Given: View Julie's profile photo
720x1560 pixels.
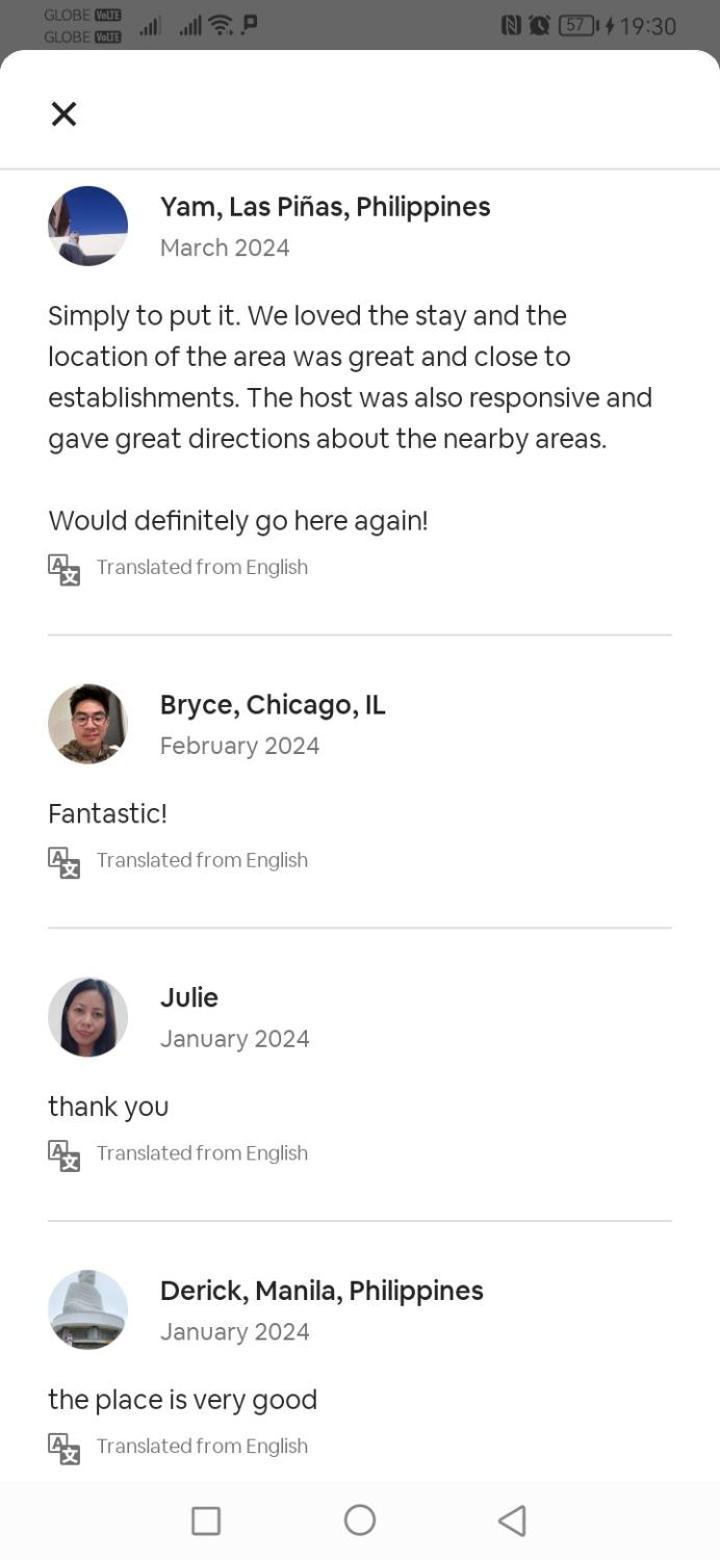Looking at the screenshot, I should coord(88,1017).
